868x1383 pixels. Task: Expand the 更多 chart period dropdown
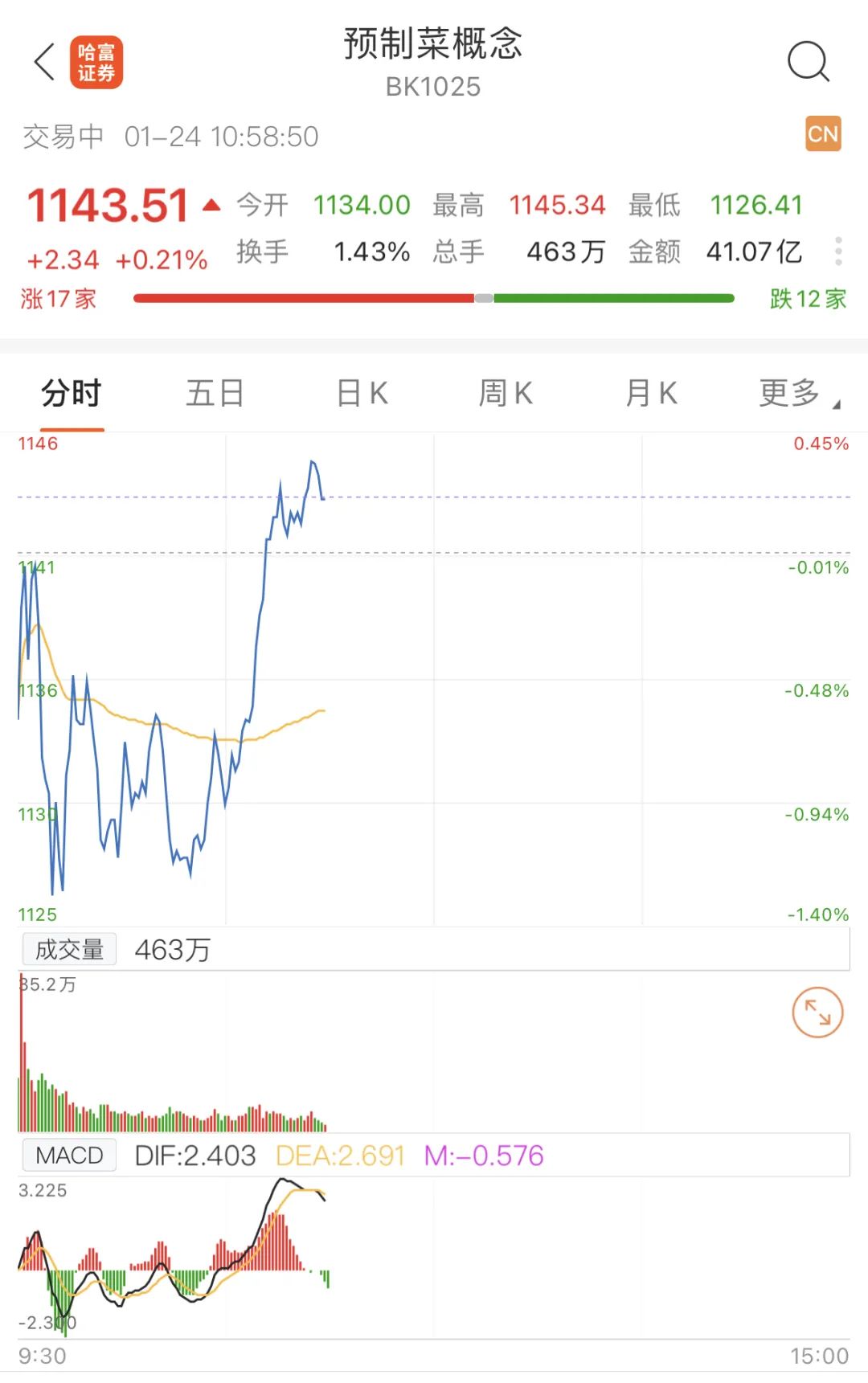point(798,394)
